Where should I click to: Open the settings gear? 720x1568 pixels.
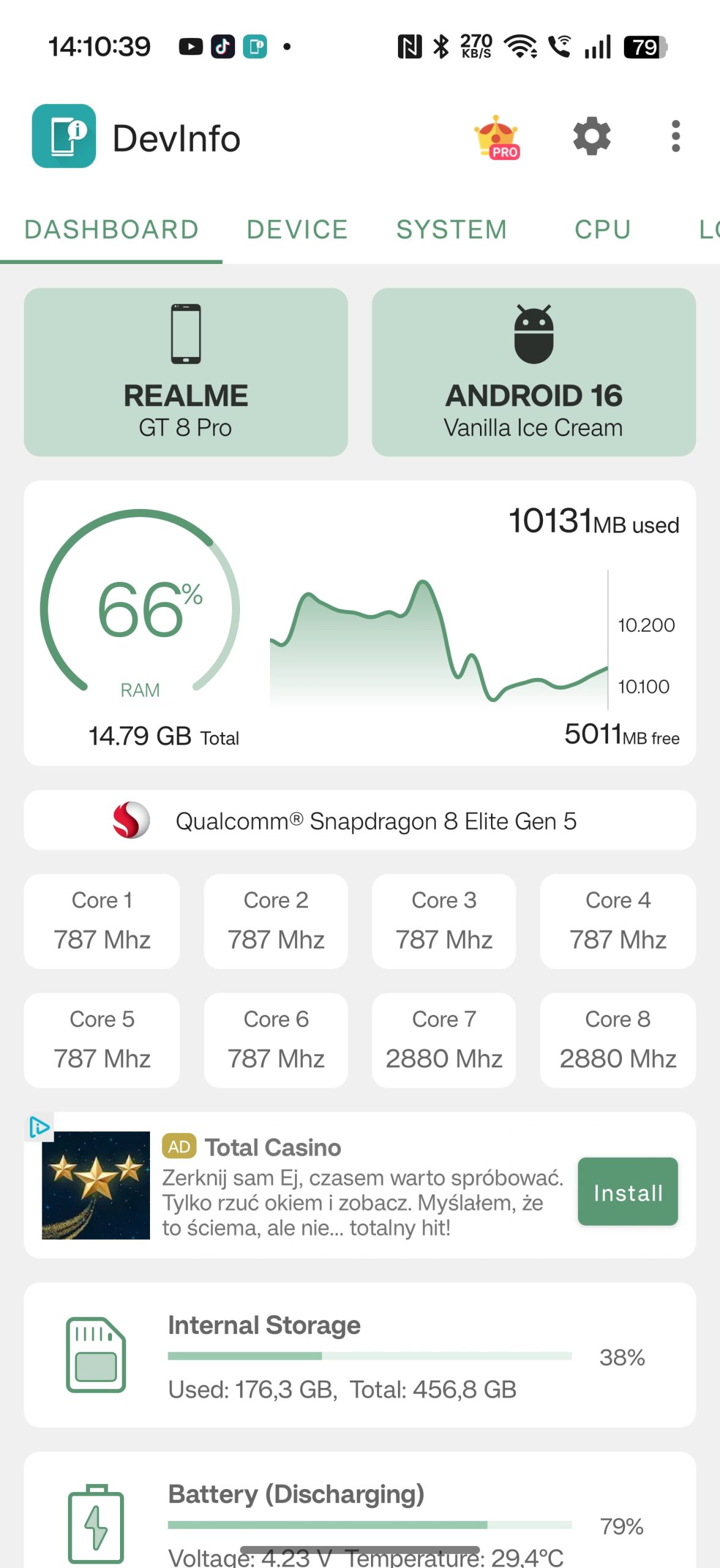point(591,136)
